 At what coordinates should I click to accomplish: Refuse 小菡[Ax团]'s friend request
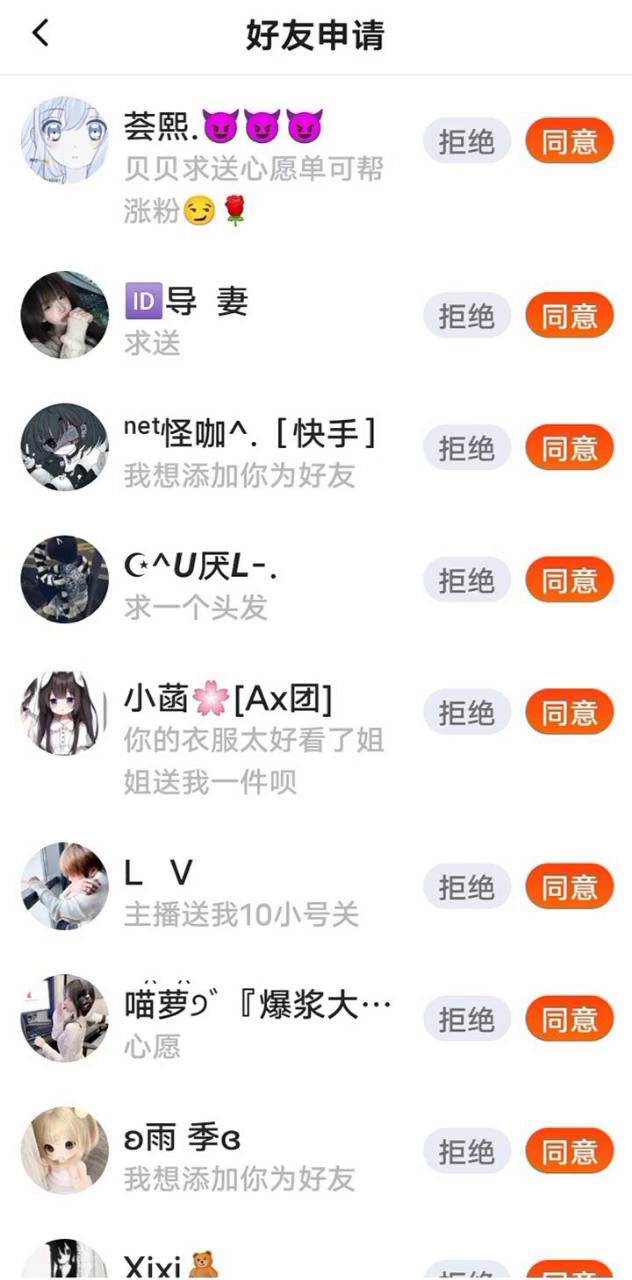tap(466, 712)
